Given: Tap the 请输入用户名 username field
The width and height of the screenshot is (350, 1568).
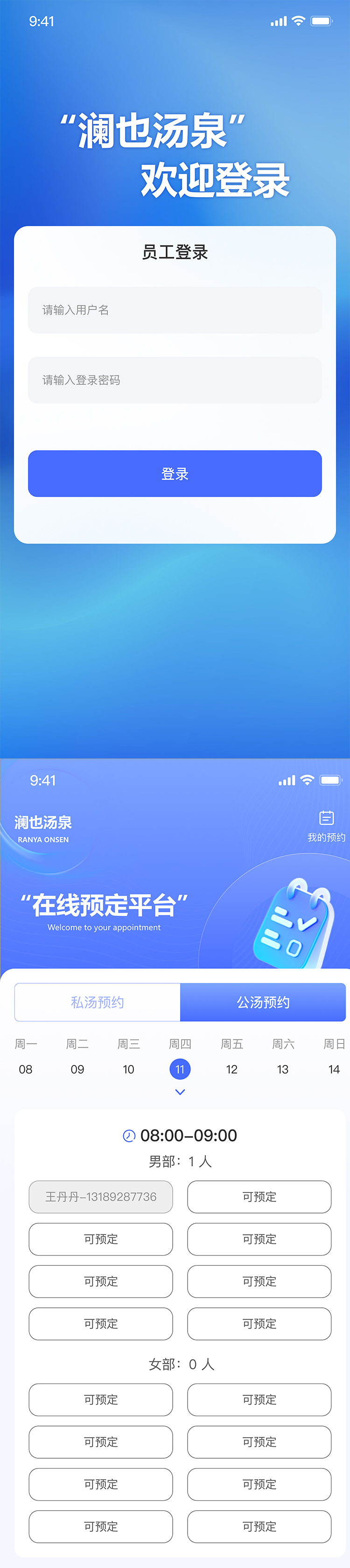Looking at the screenshot, I should [175, 310].
